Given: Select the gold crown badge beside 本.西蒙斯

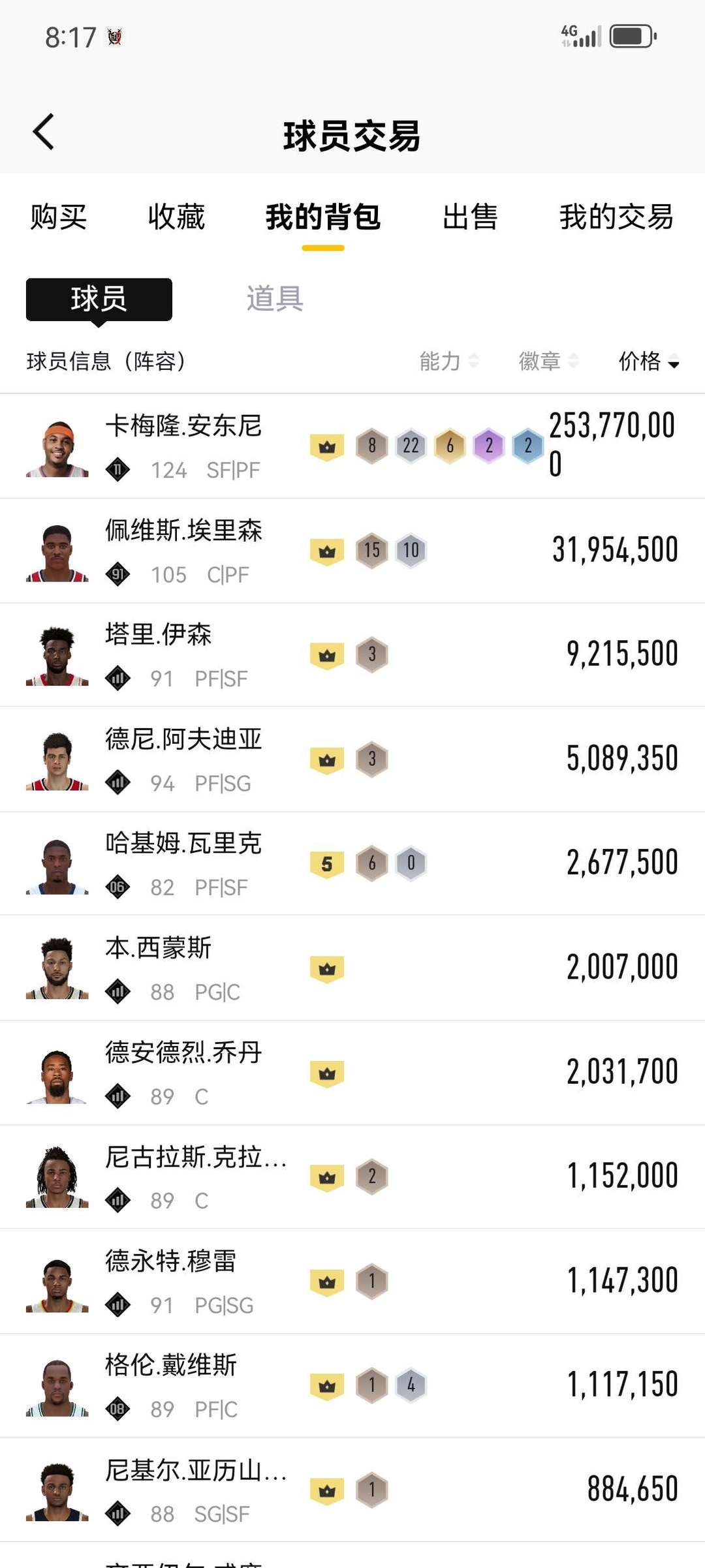Looking at the screenshot, I should pos(327,968).
